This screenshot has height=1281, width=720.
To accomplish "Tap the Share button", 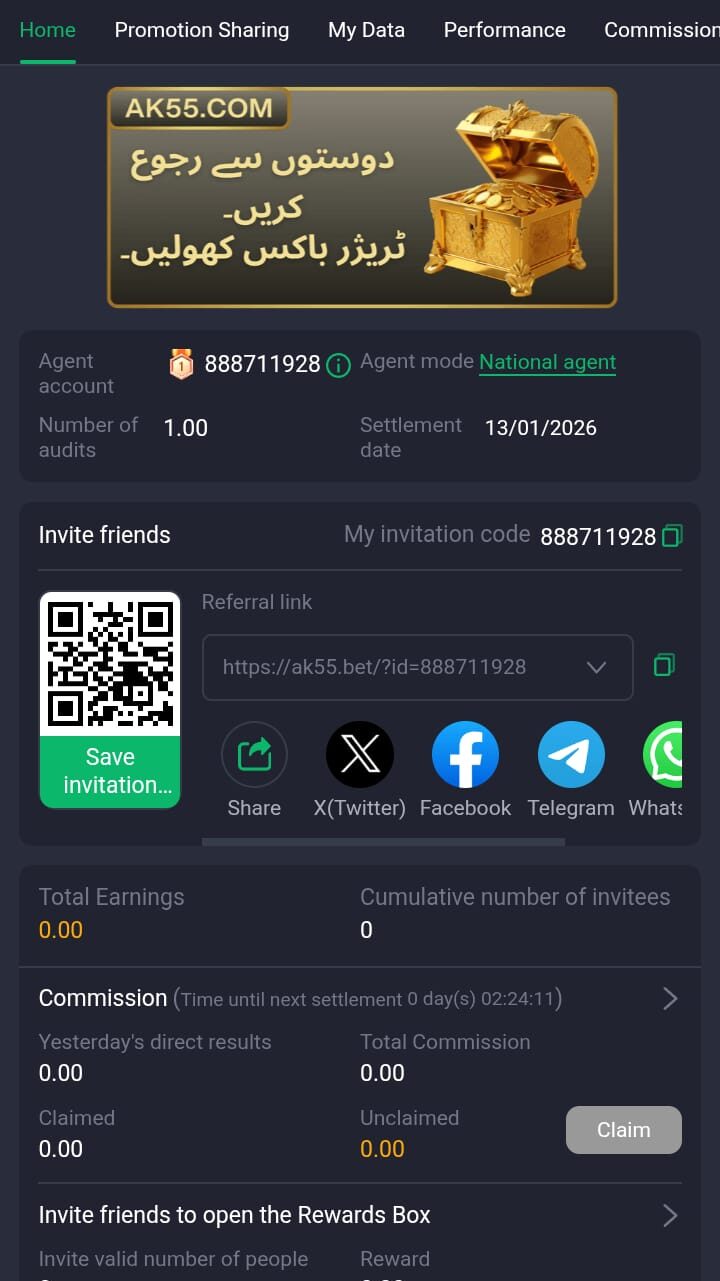I will tap(254, 755).
